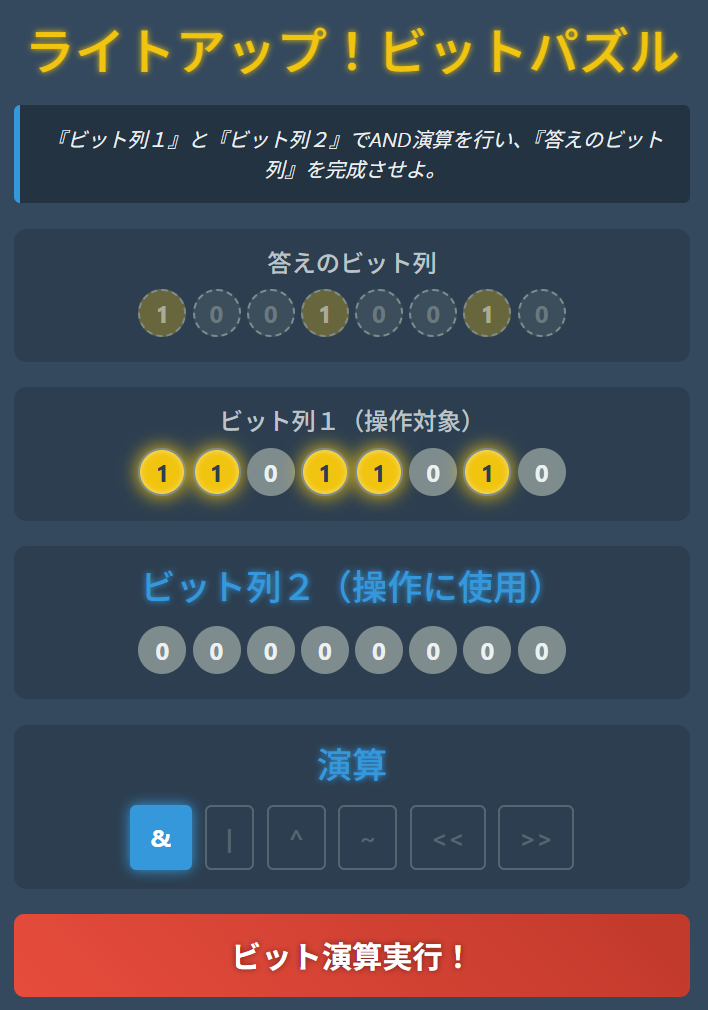Toggle the leftmost bit of ビット列２
Image resolution: width=708 pixels, height=1010 pixels.
click(x=162, y=651)
